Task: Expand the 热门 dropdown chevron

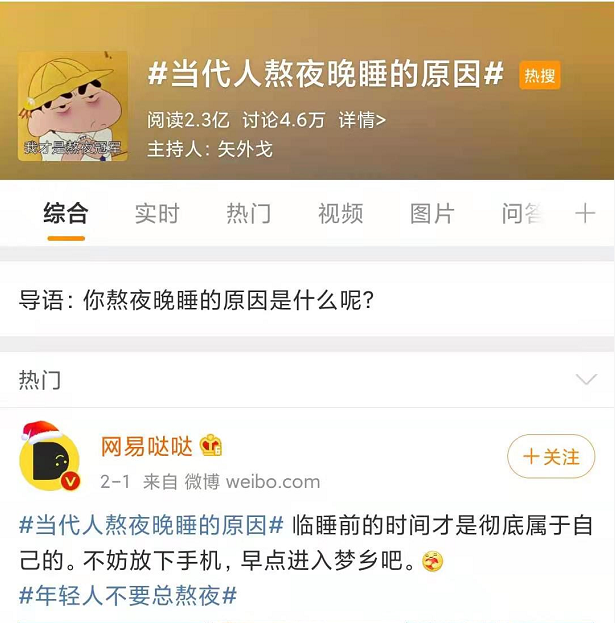Action: pyautogui.click(x=585, y=379)
